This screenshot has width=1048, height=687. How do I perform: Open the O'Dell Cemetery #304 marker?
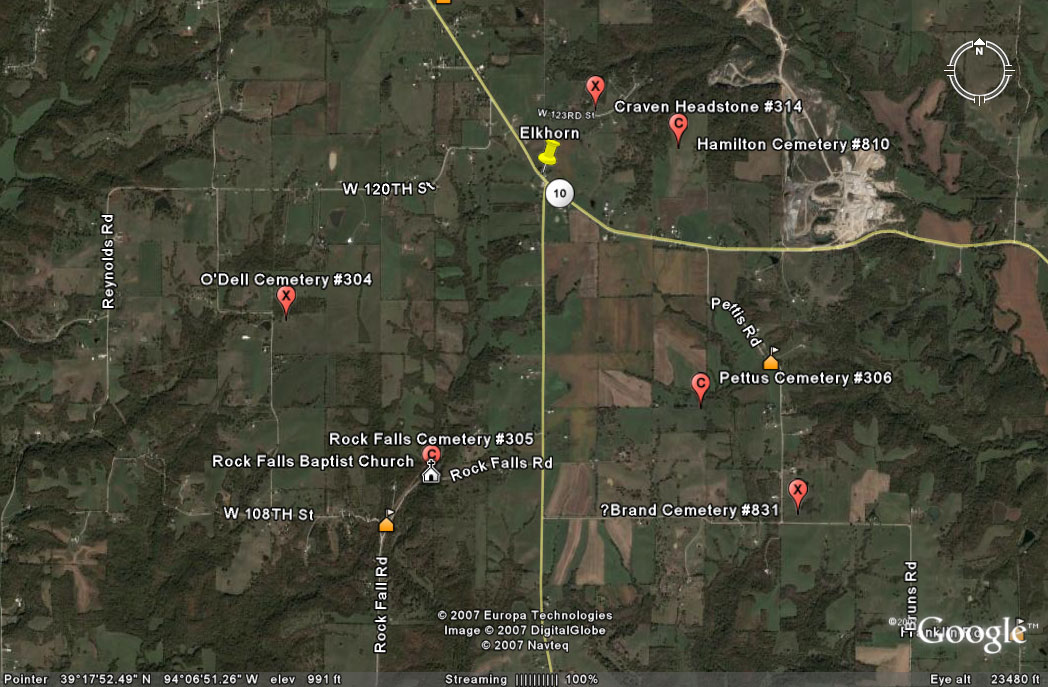click(286, 297)
